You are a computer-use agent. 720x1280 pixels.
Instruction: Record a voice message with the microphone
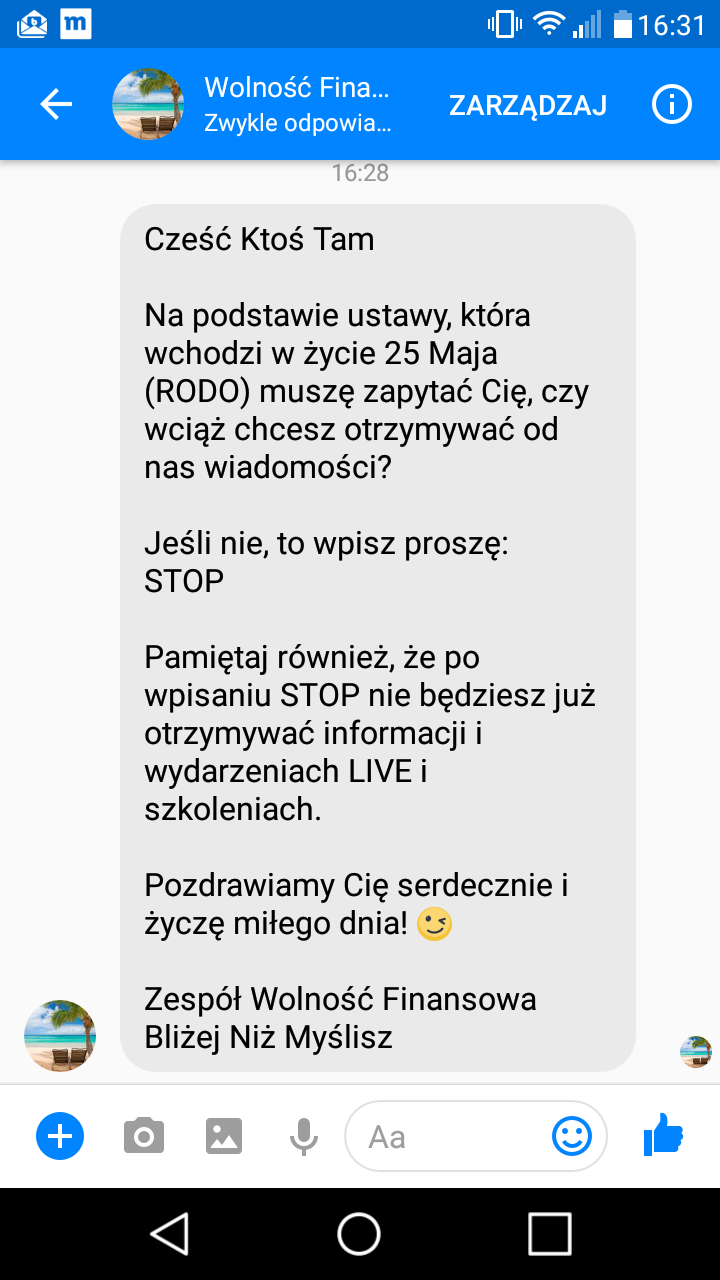(304, 1136)
